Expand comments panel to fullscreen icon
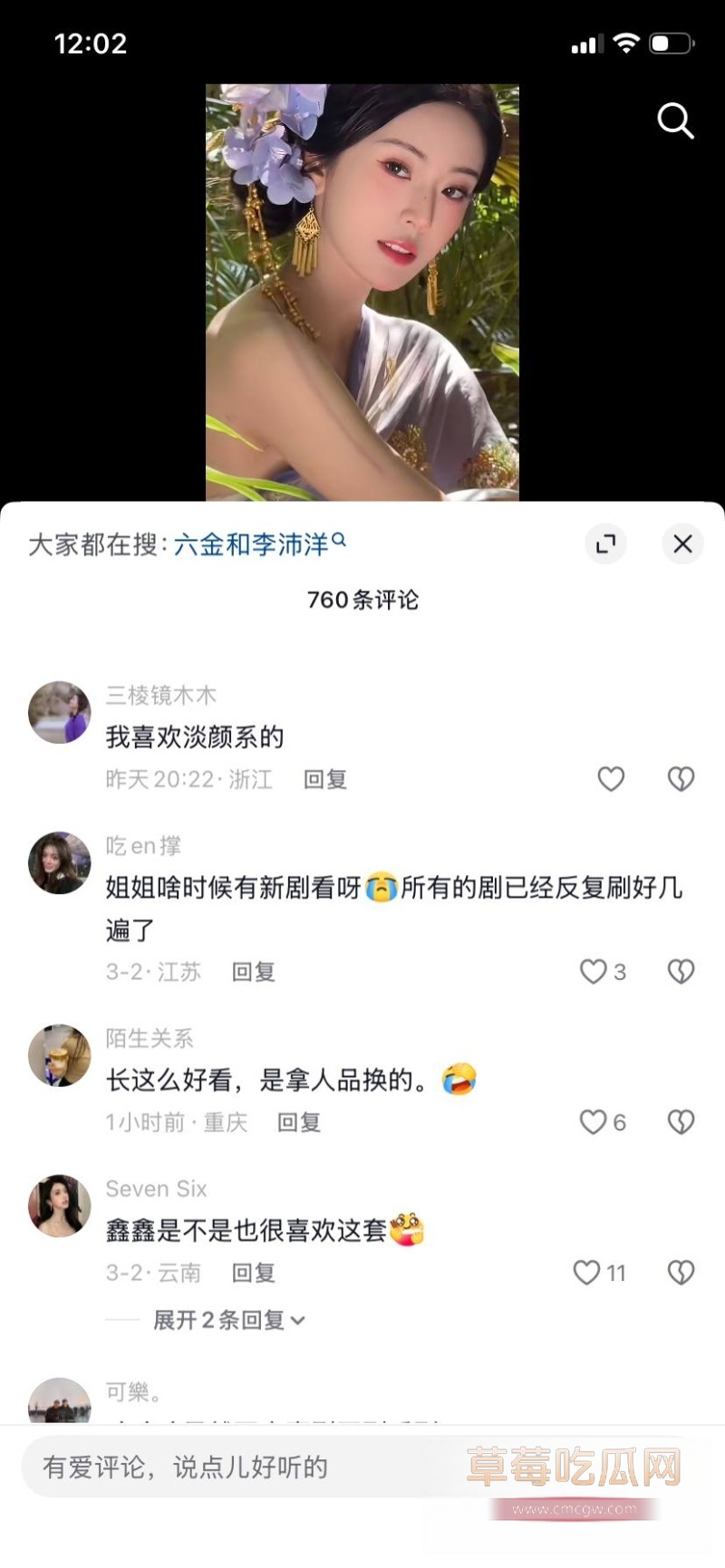This screenshot has width=725, height=1568. (605, 544)
